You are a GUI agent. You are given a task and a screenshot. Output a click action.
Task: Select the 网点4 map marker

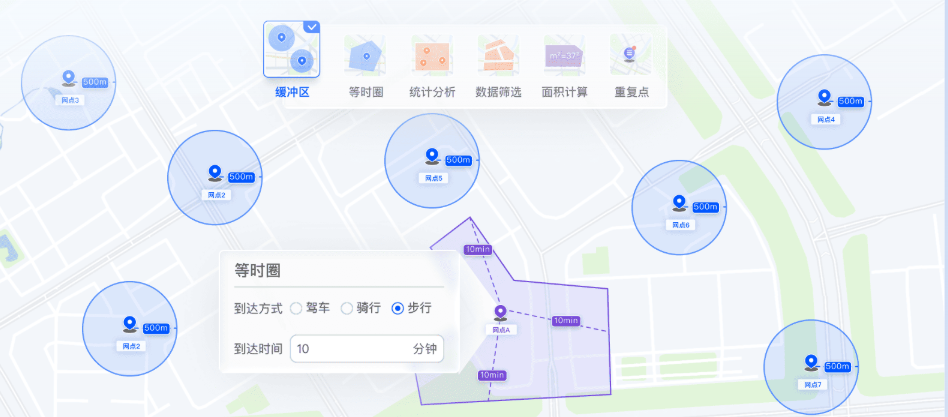pyautogui.click(x=825, y=98)
